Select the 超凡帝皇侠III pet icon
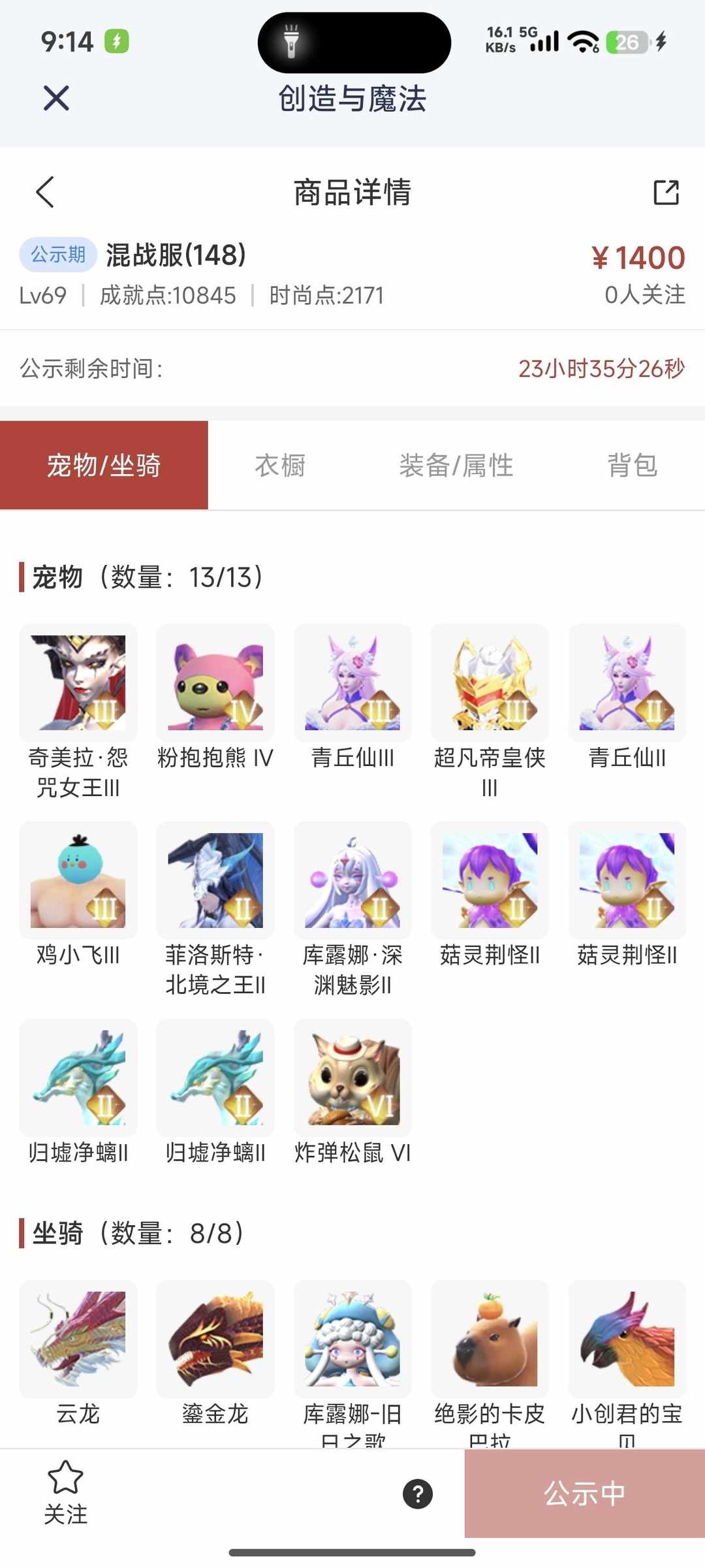This screenshot has width=705, height=1568. 490,682
